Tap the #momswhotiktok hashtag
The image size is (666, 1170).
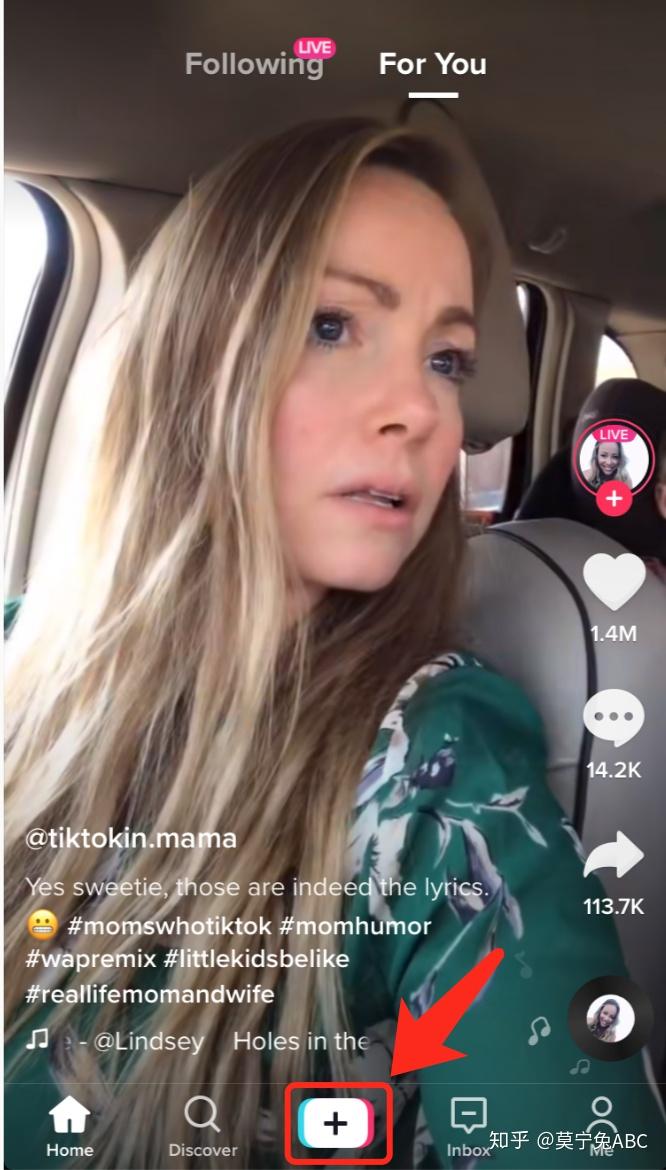coord(169,926)
